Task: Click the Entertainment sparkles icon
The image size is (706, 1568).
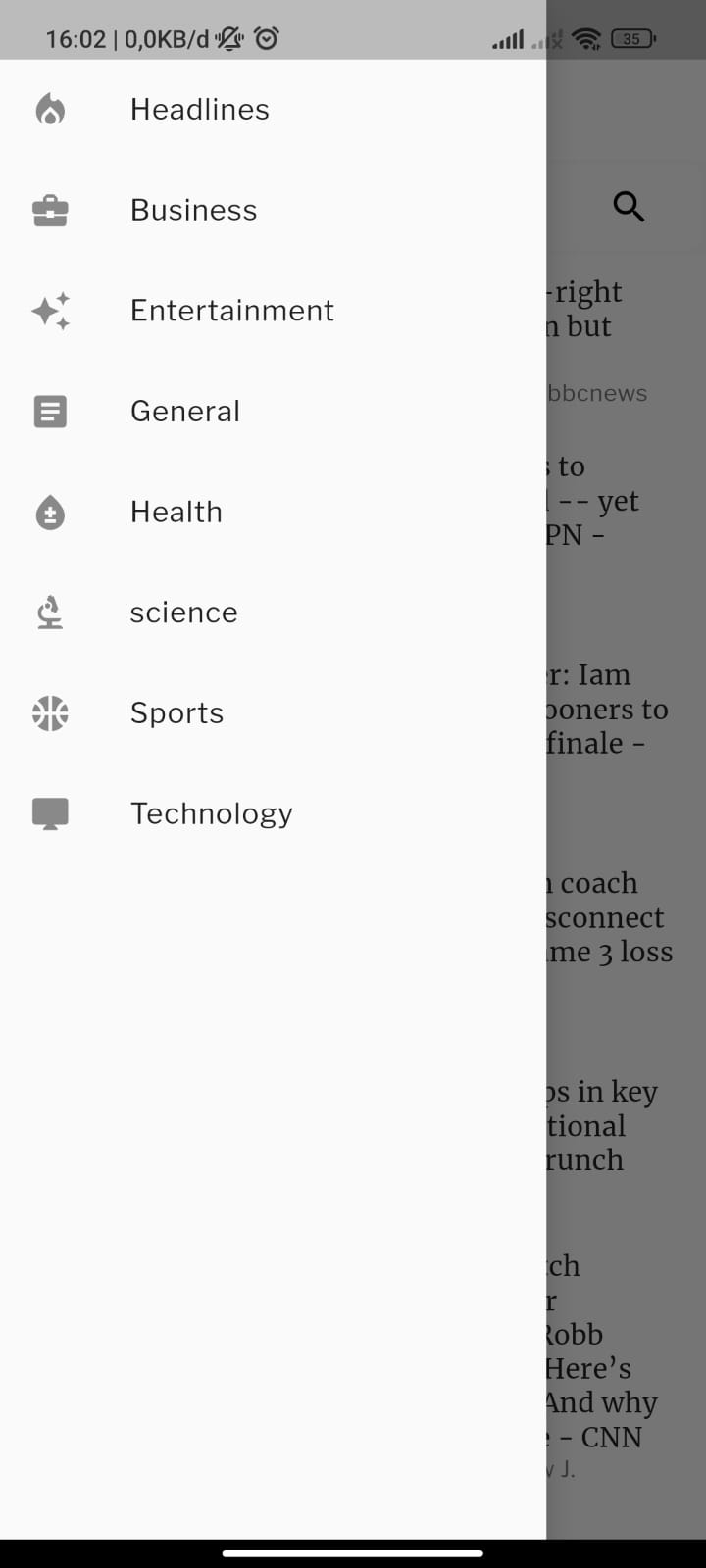Action: point(50,310)
